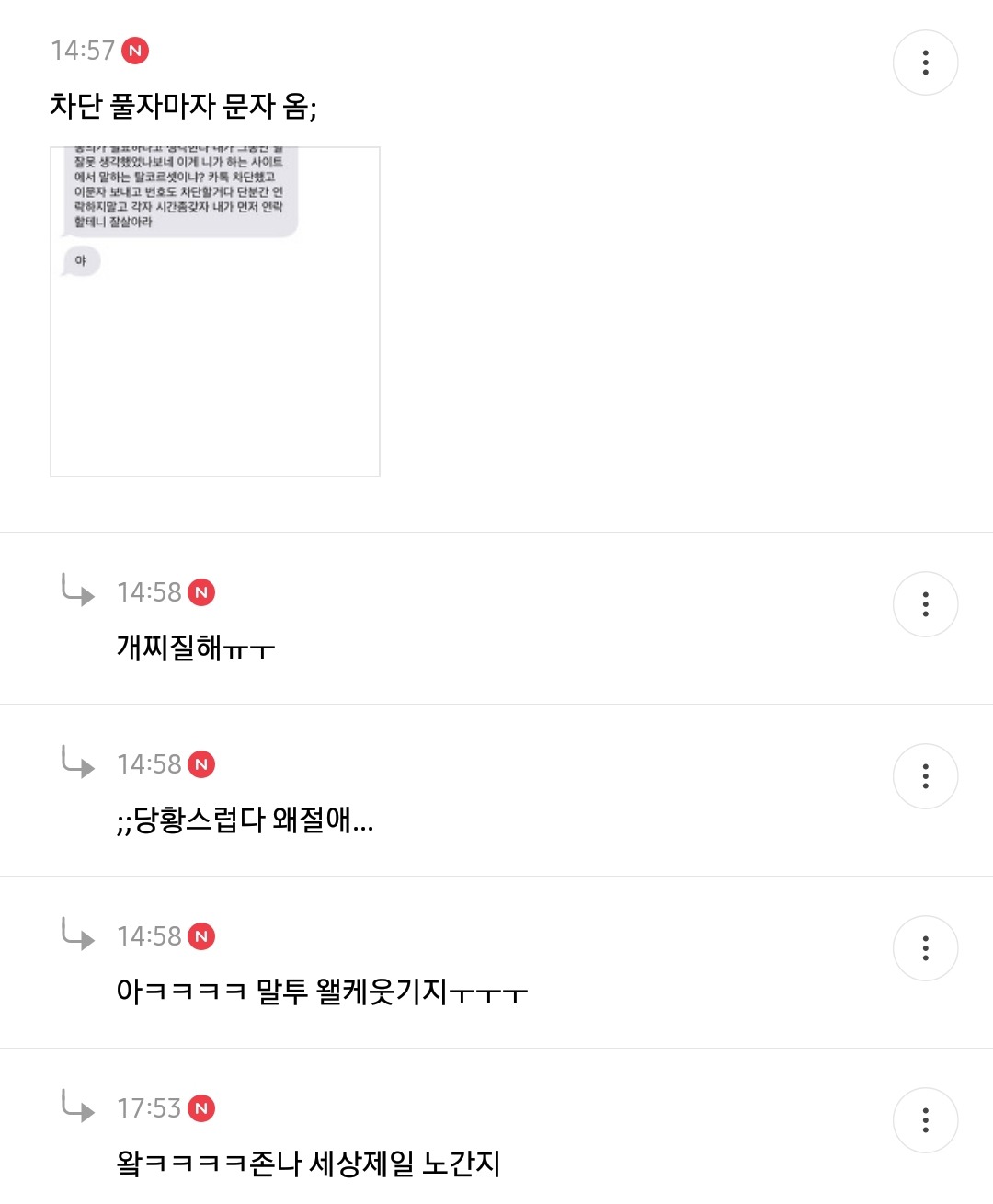Tap options on reply ;;당황스럽다 왜절애...
The image size is (993, 1204).
coord(925,776)
